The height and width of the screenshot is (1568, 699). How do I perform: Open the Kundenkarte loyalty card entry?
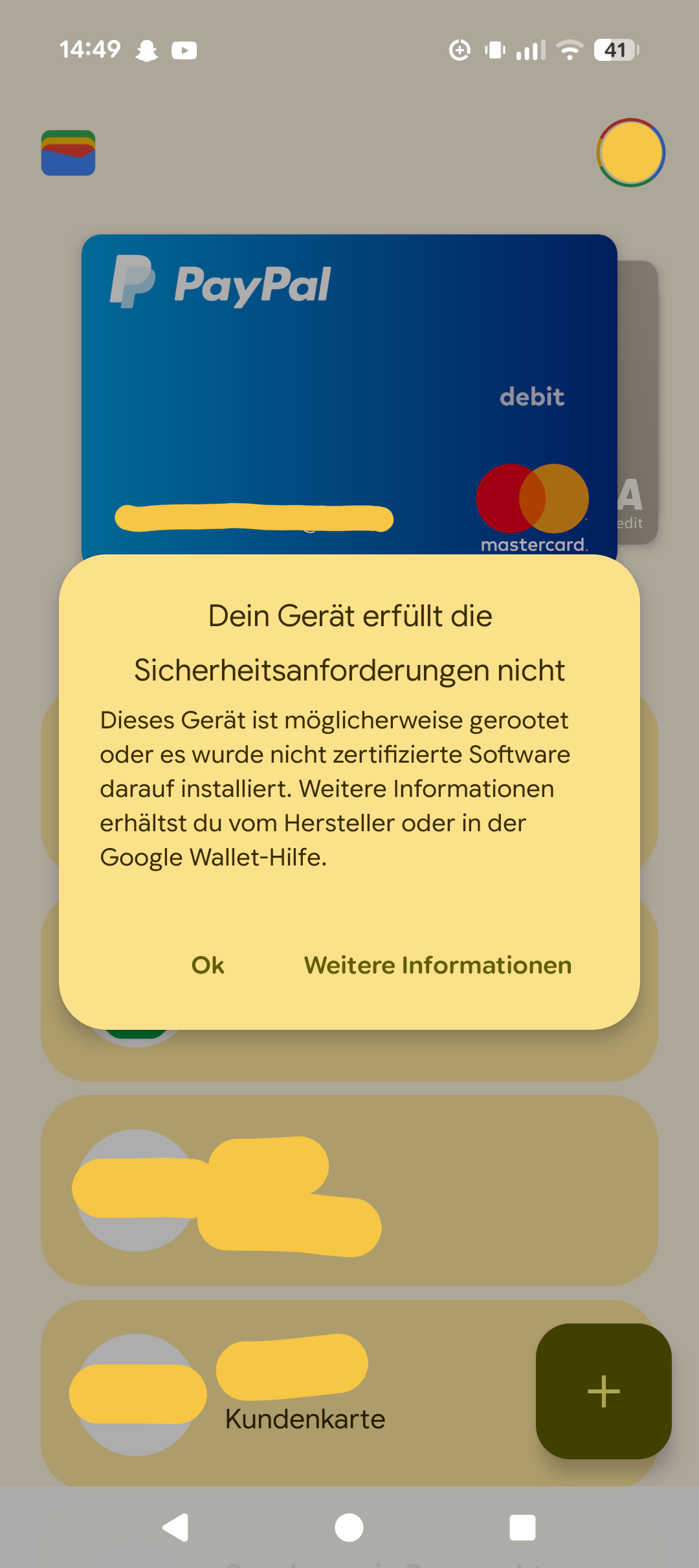point(349,1393)
